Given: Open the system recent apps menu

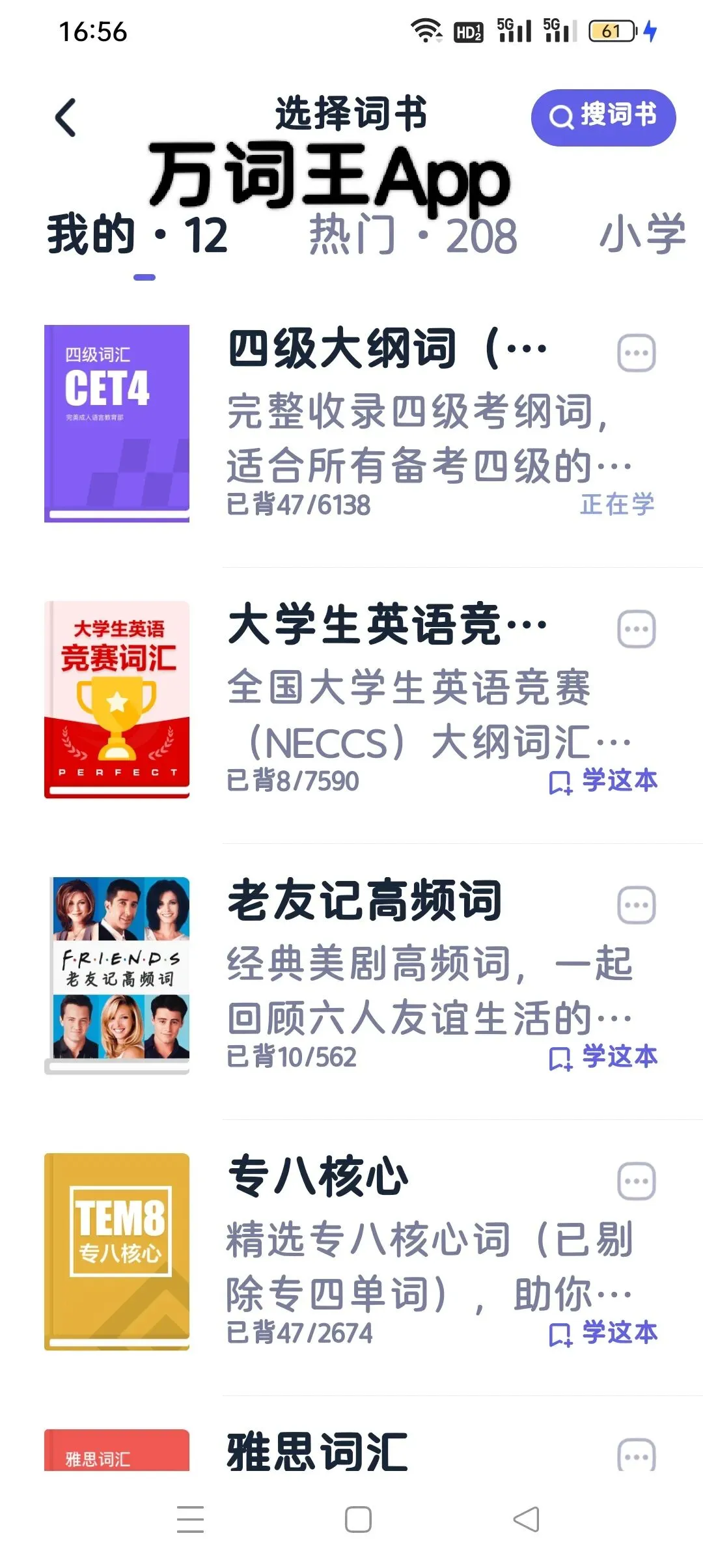Looking at the screenshot, I should (190, 1520).
